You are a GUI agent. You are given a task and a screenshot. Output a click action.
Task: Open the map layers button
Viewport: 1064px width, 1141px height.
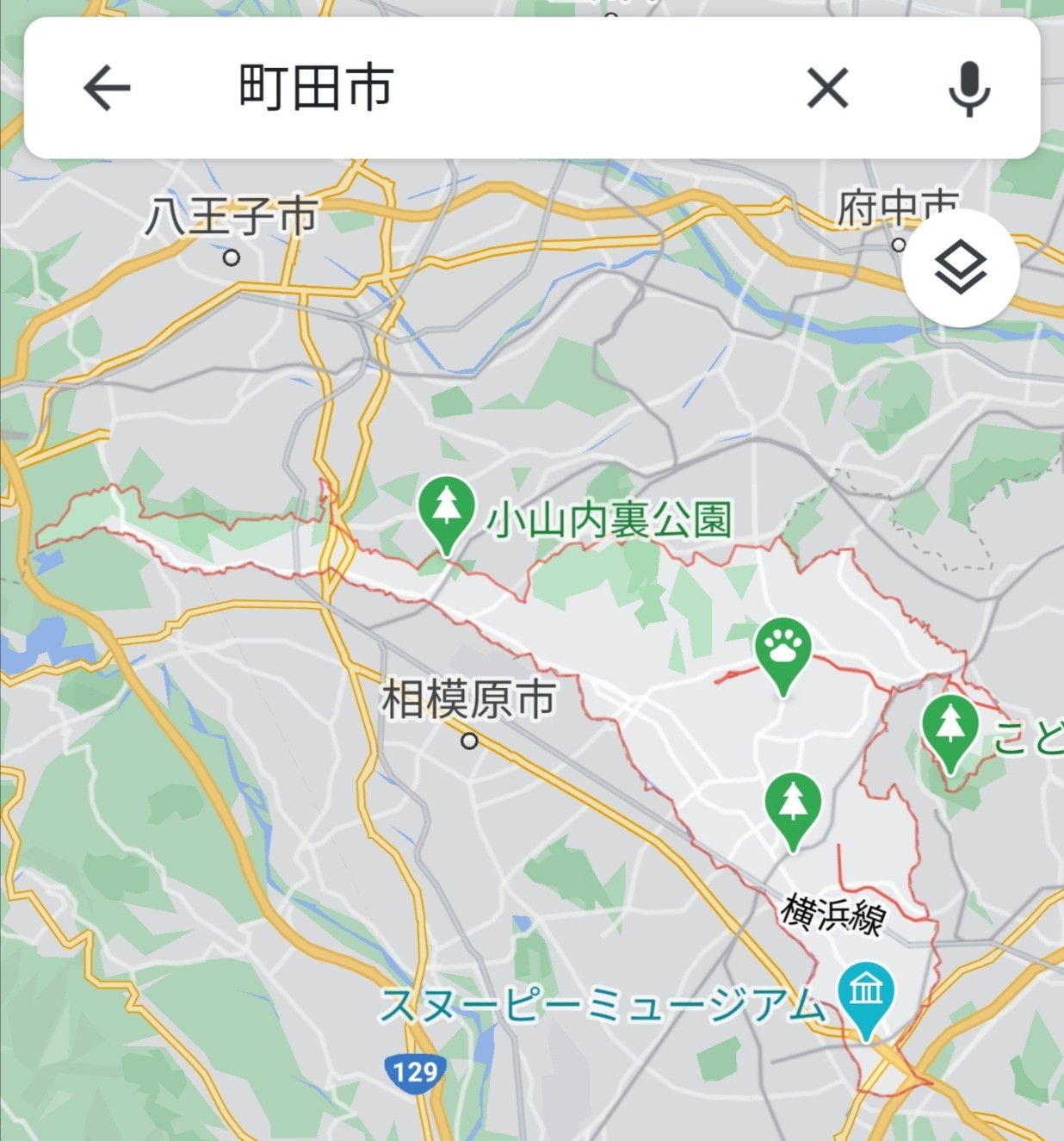pyautogui.click(x=961, y=268)
